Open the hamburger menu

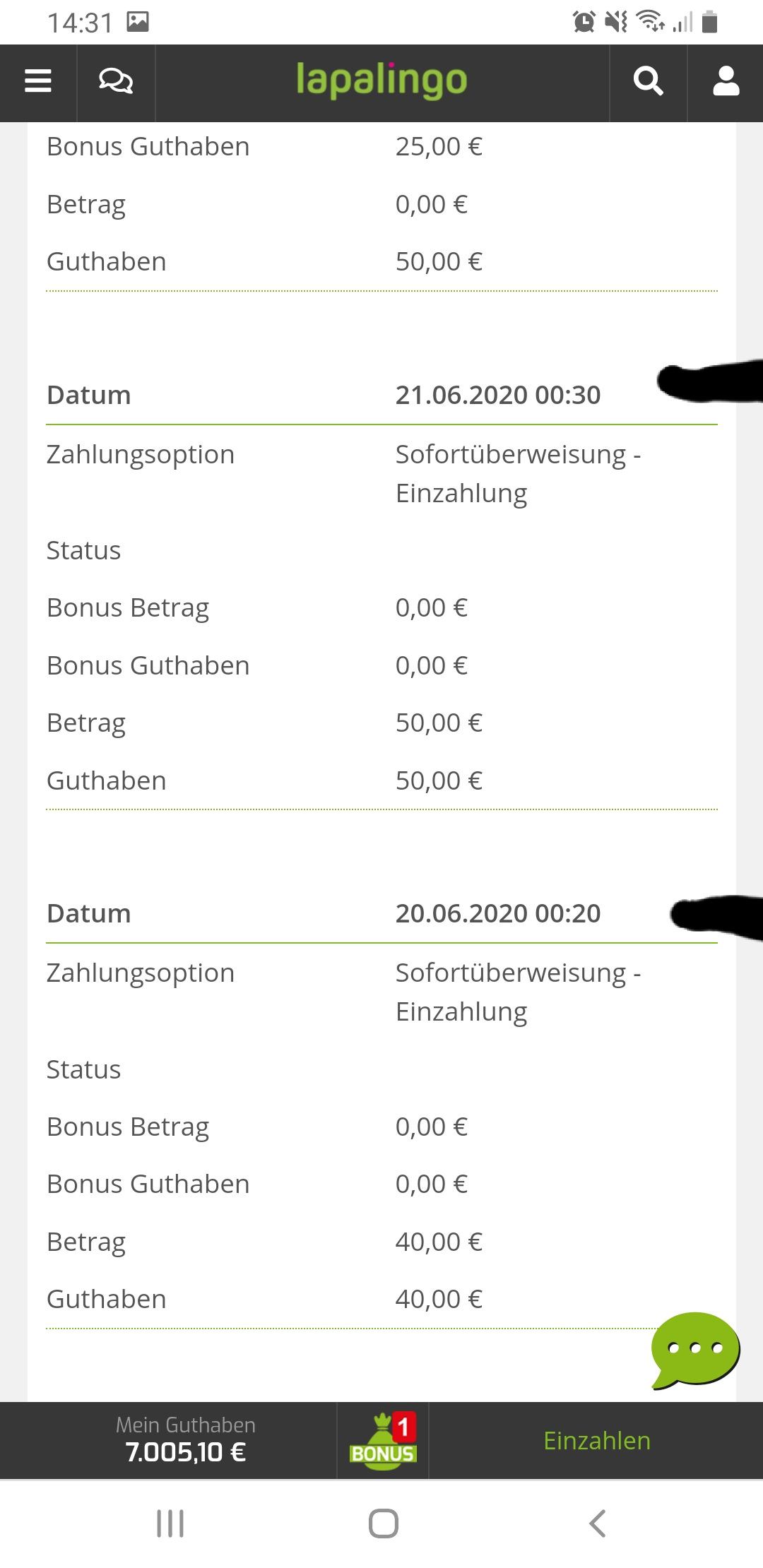coord(38,81)
